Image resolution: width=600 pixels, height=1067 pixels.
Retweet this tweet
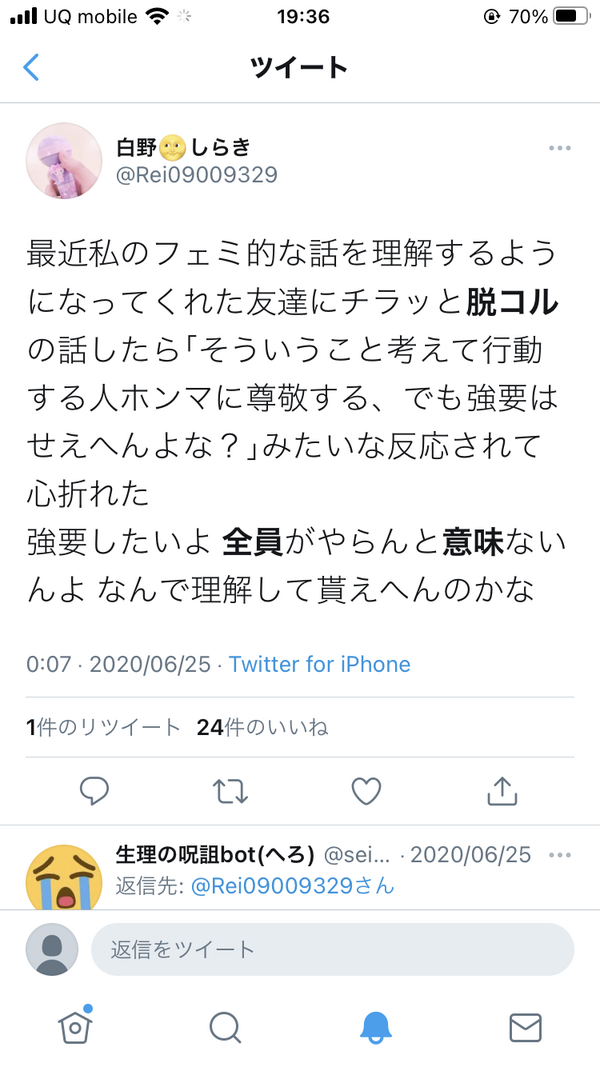pyautogui.click(x=230, y=791)
